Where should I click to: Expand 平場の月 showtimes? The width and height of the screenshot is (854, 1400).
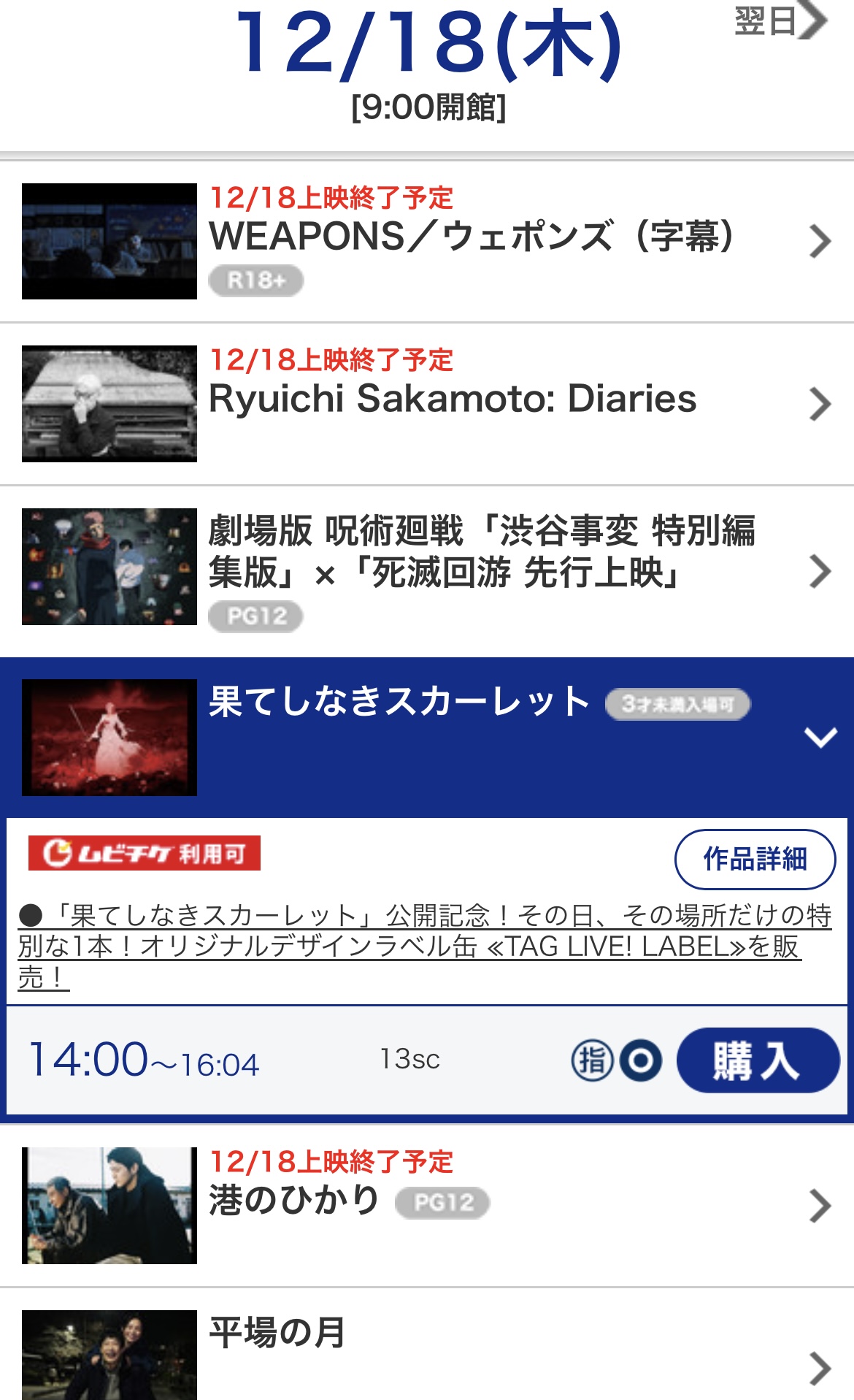click(x=820, y=1367)
